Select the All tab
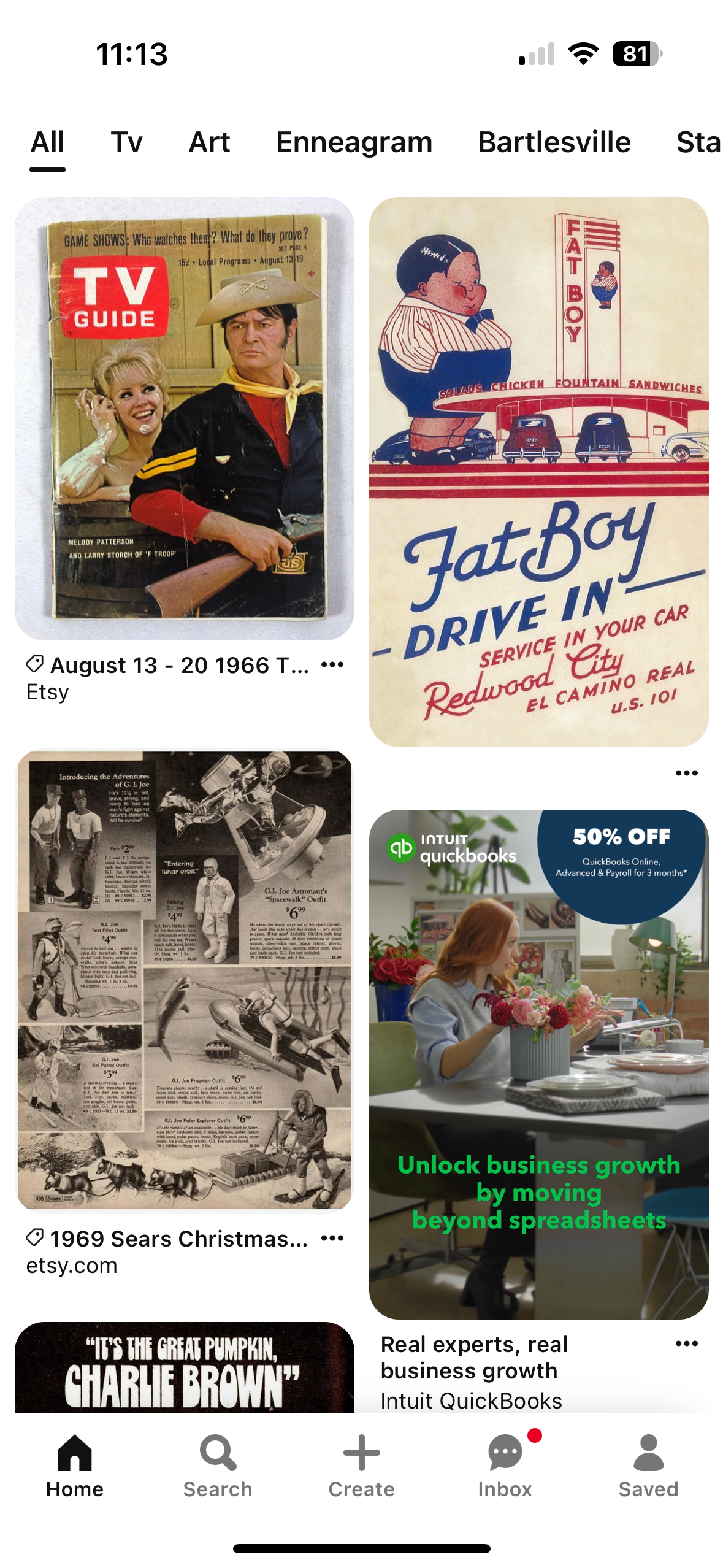 click(47, 142)
